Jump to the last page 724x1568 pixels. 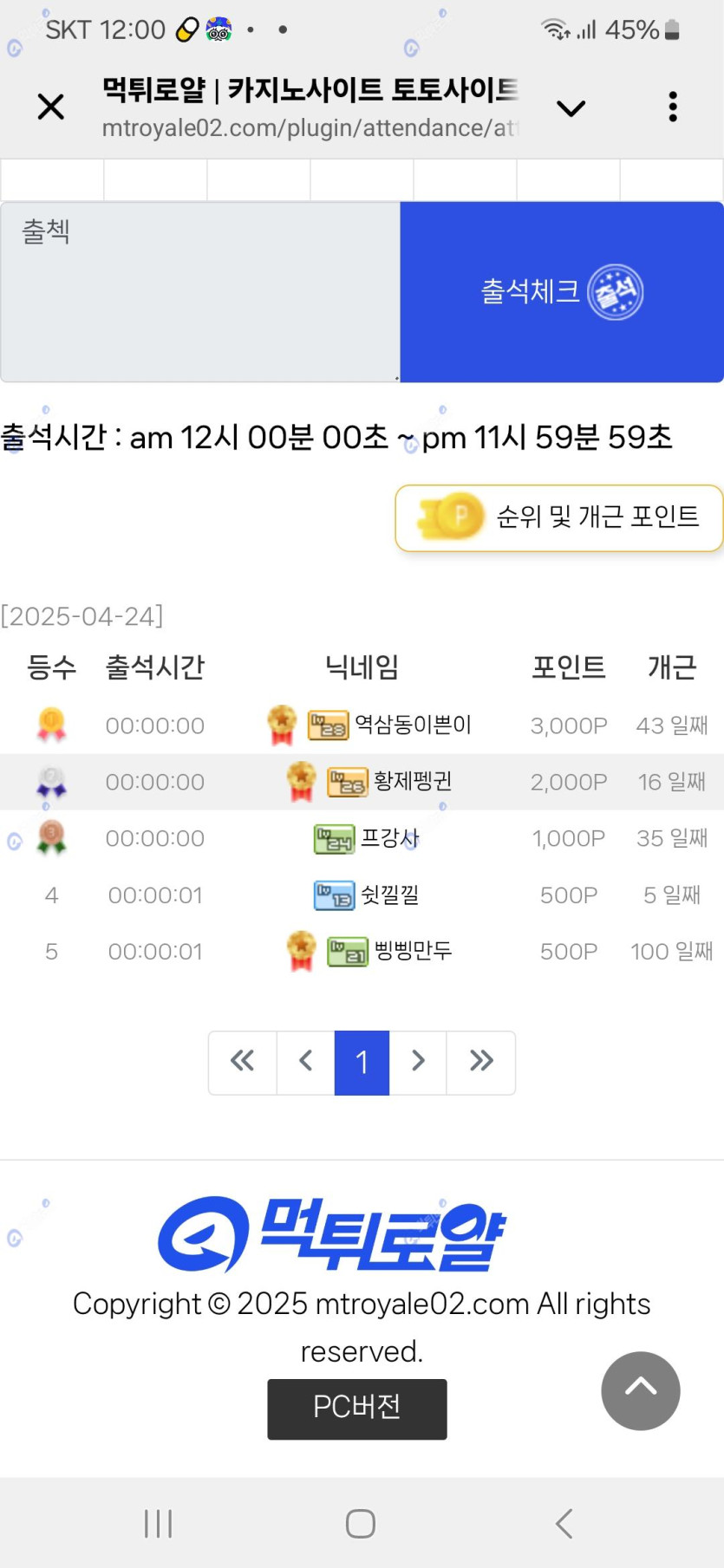pyautogui.click(x=481, y=1062)
